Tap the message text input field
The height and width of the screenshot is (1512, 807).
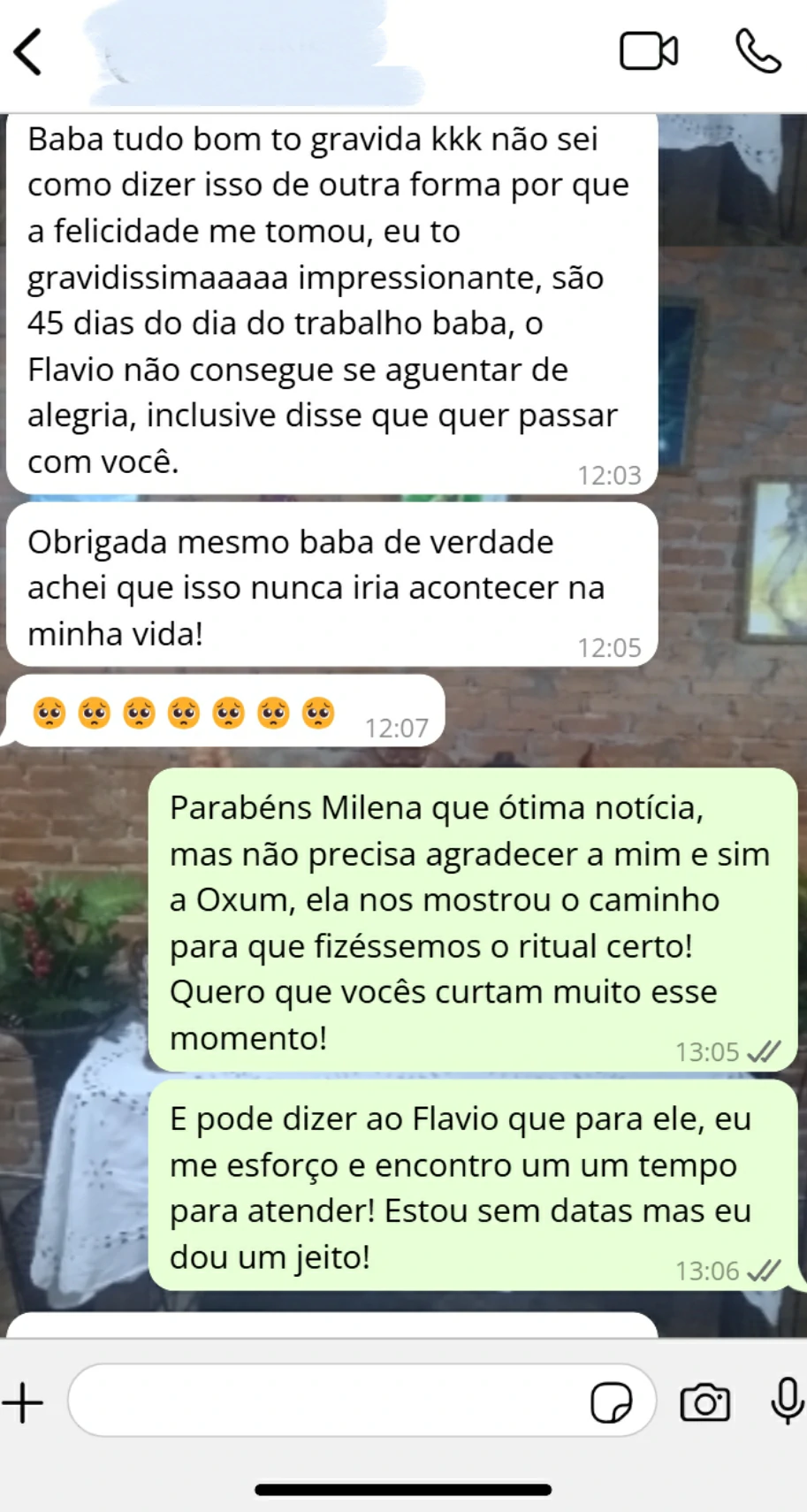click(336, 1401)
